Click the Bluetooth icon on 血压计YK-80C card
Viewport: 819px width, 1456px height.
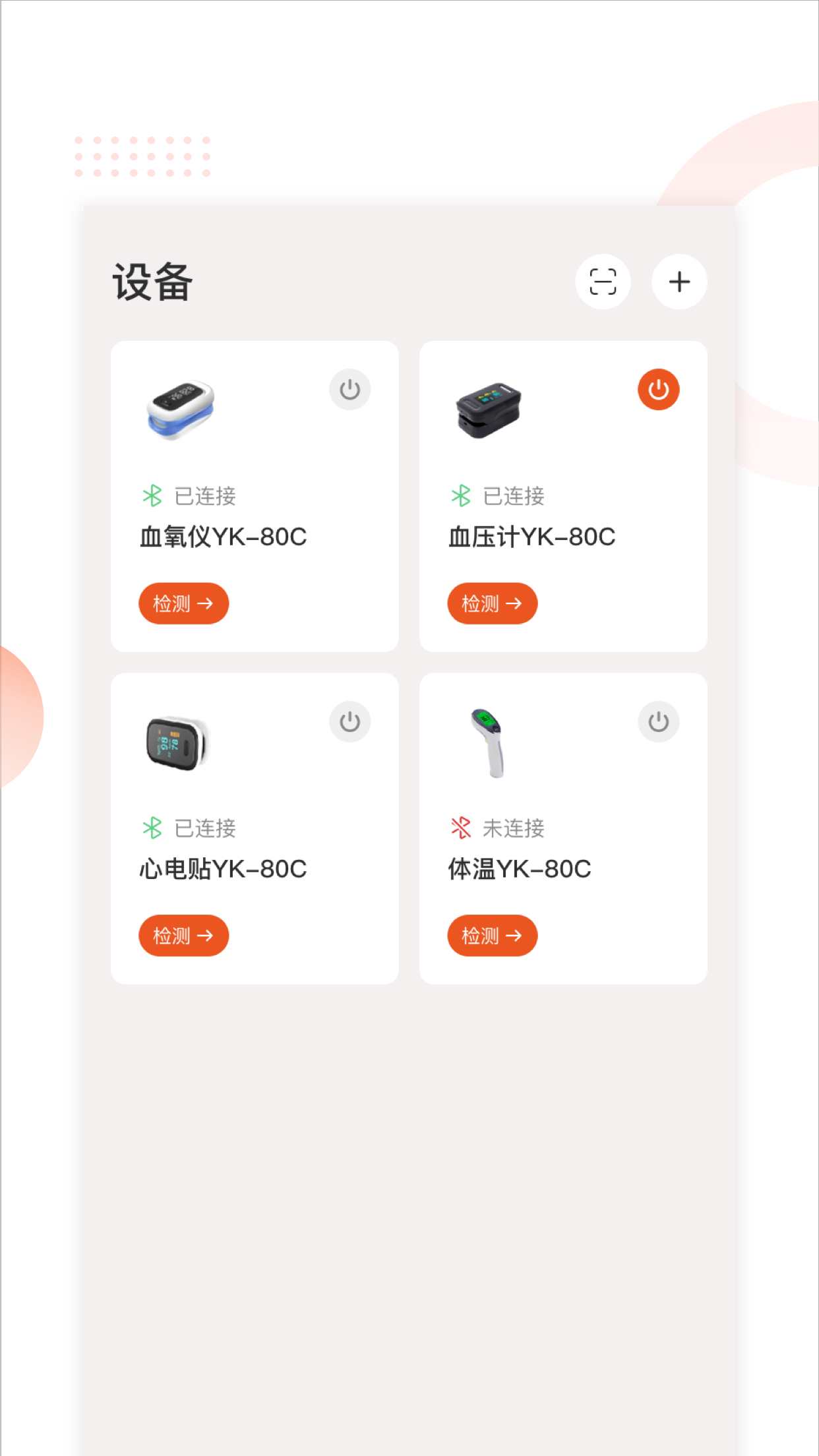460,496
